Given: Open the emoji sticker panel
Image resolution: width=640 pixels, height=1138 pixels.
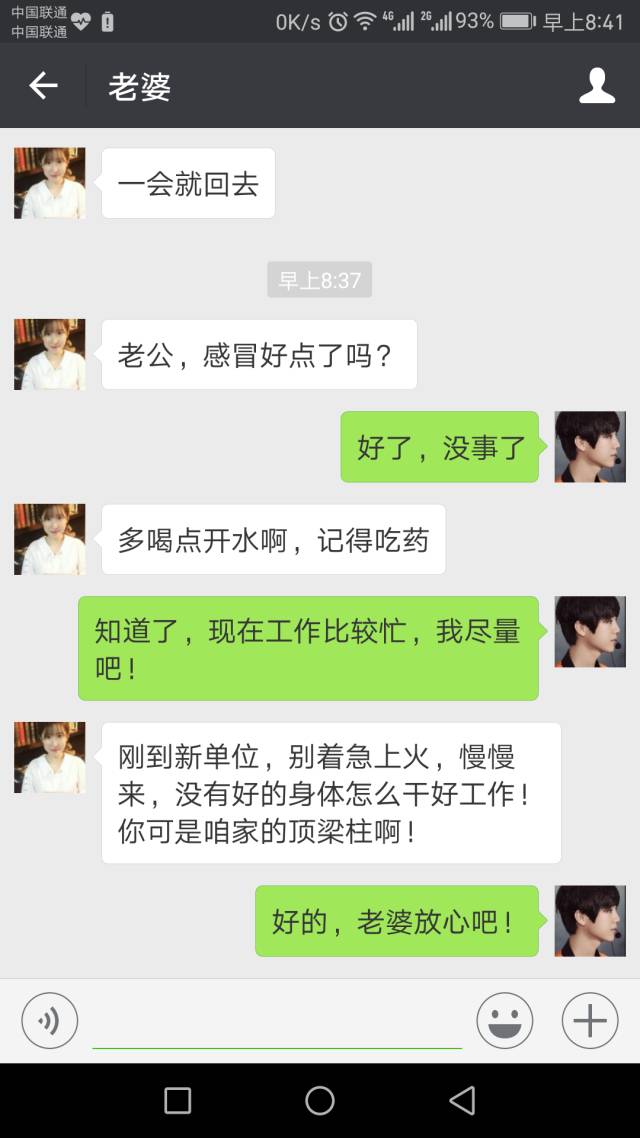Looking at the screenshot, I should tap(505, 1021).
